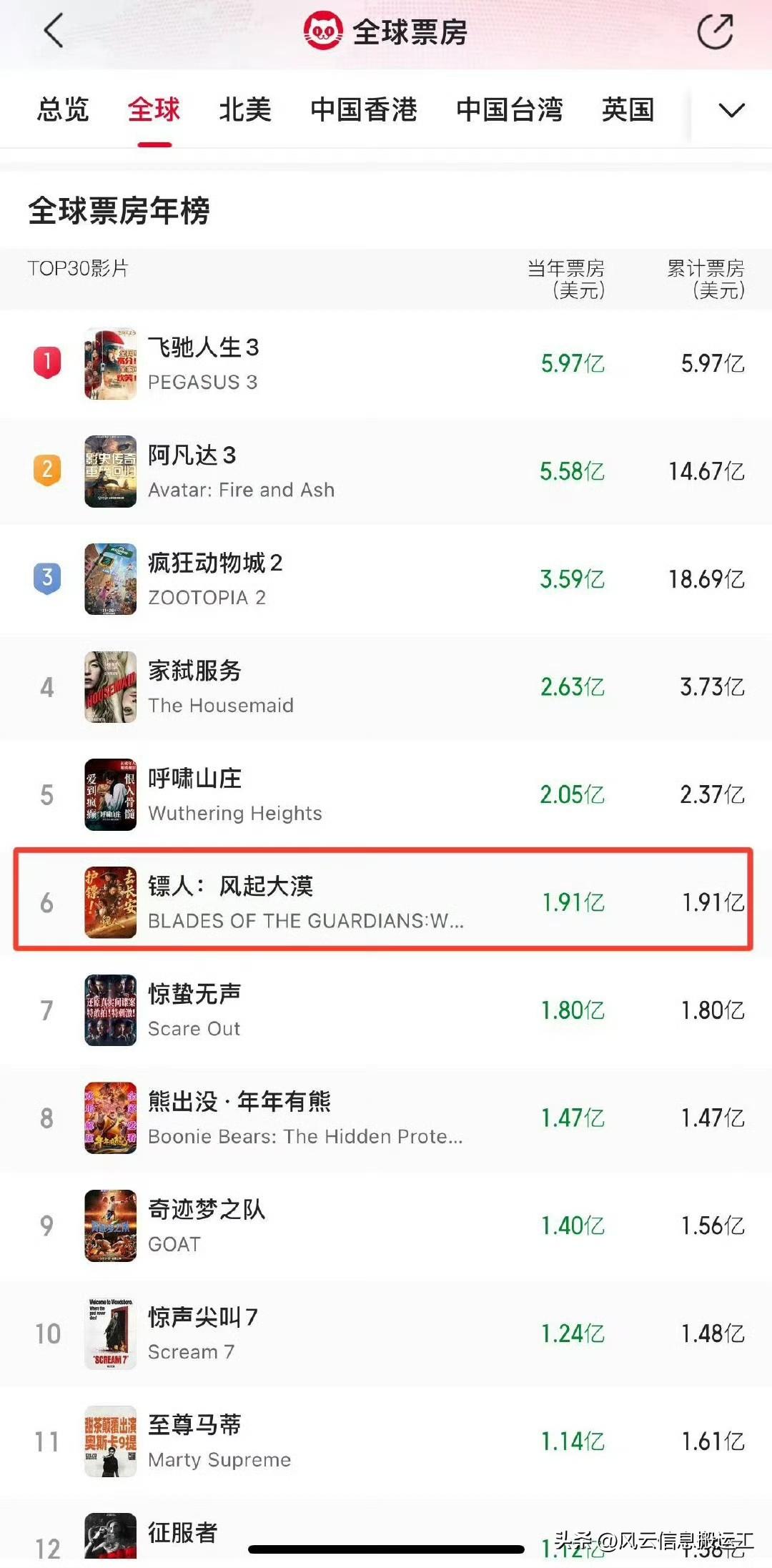Open the highlighted 镖人：风起大漠 entry

point(286,901)
